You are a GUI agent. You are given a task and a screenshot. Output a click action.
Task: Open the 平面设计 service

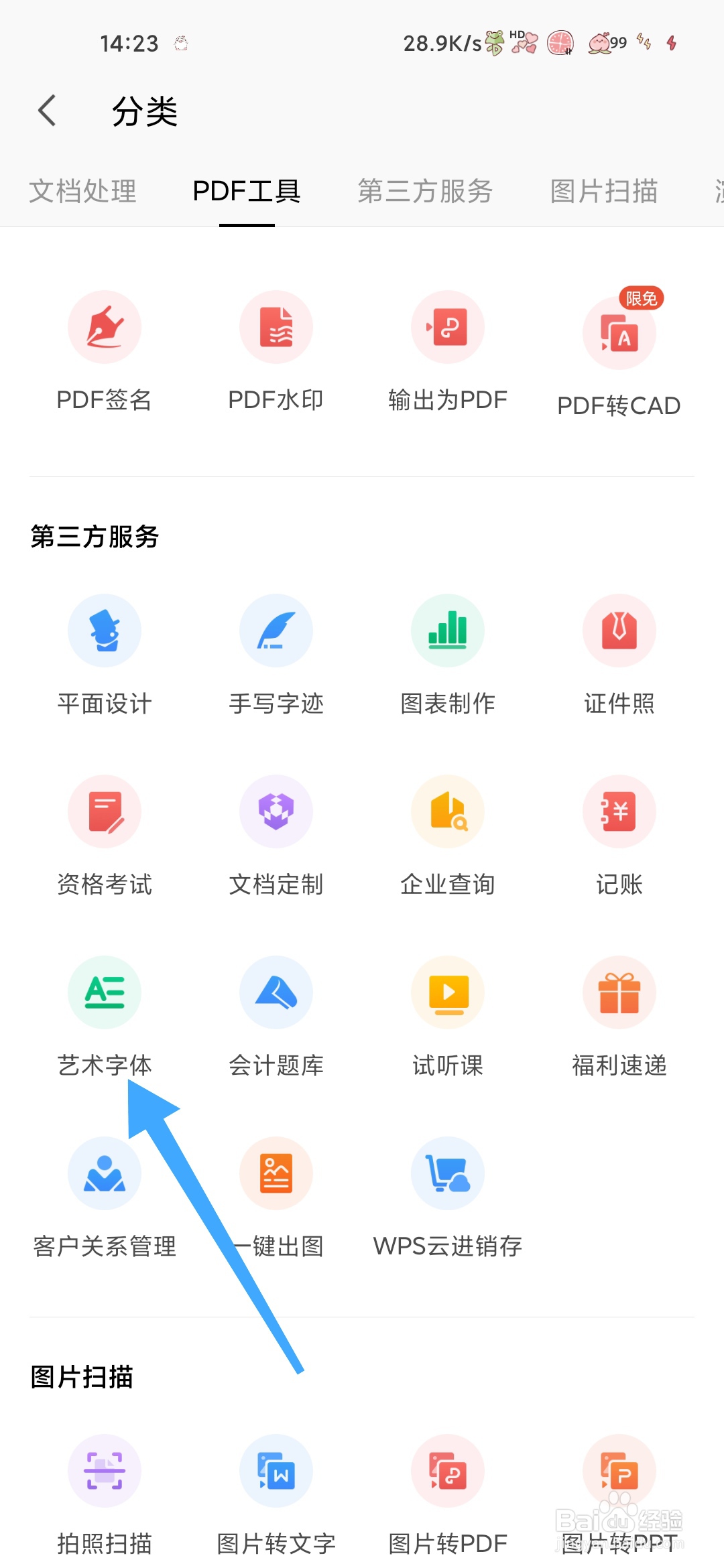[x=105, y=653]
